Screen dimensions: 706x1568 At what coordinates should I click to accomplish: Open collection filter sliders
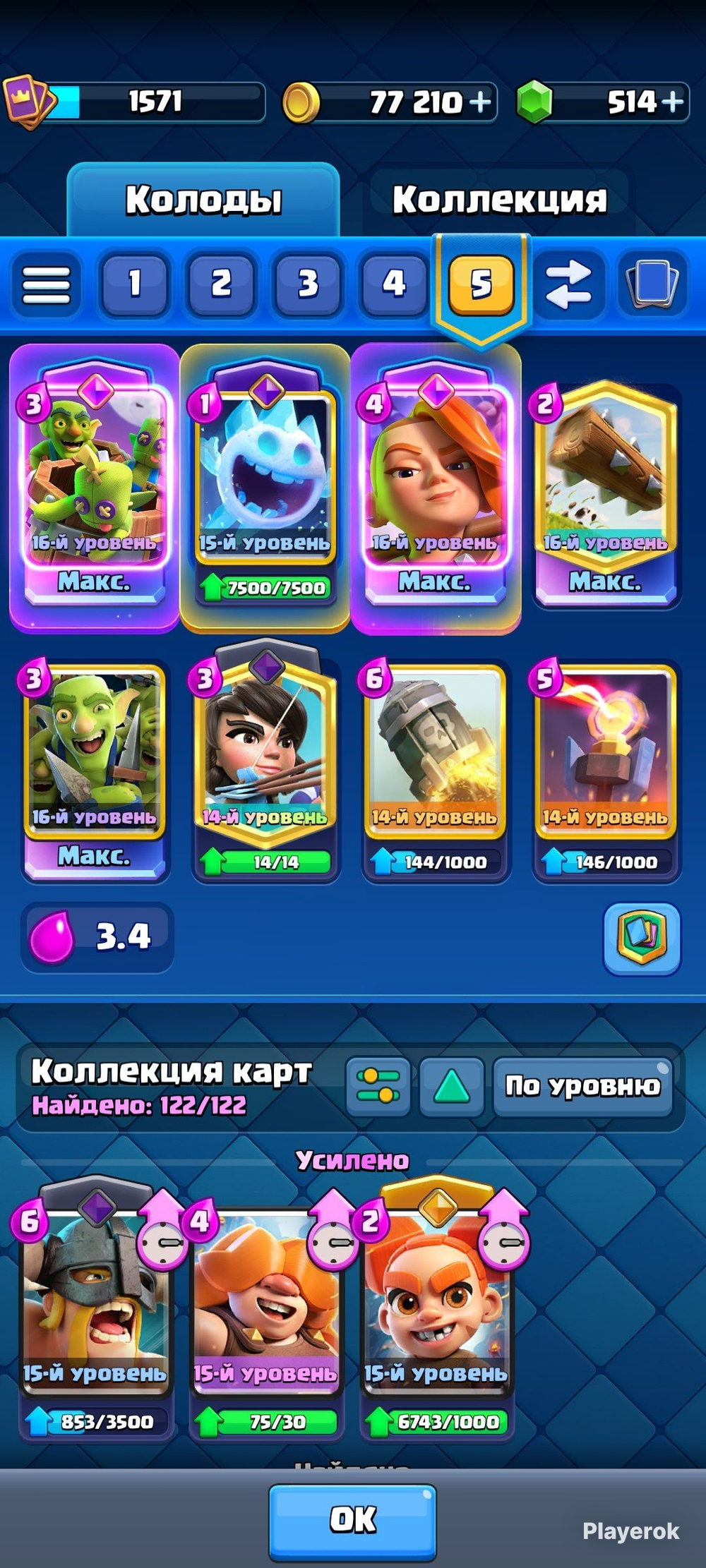pos(378,1086)
